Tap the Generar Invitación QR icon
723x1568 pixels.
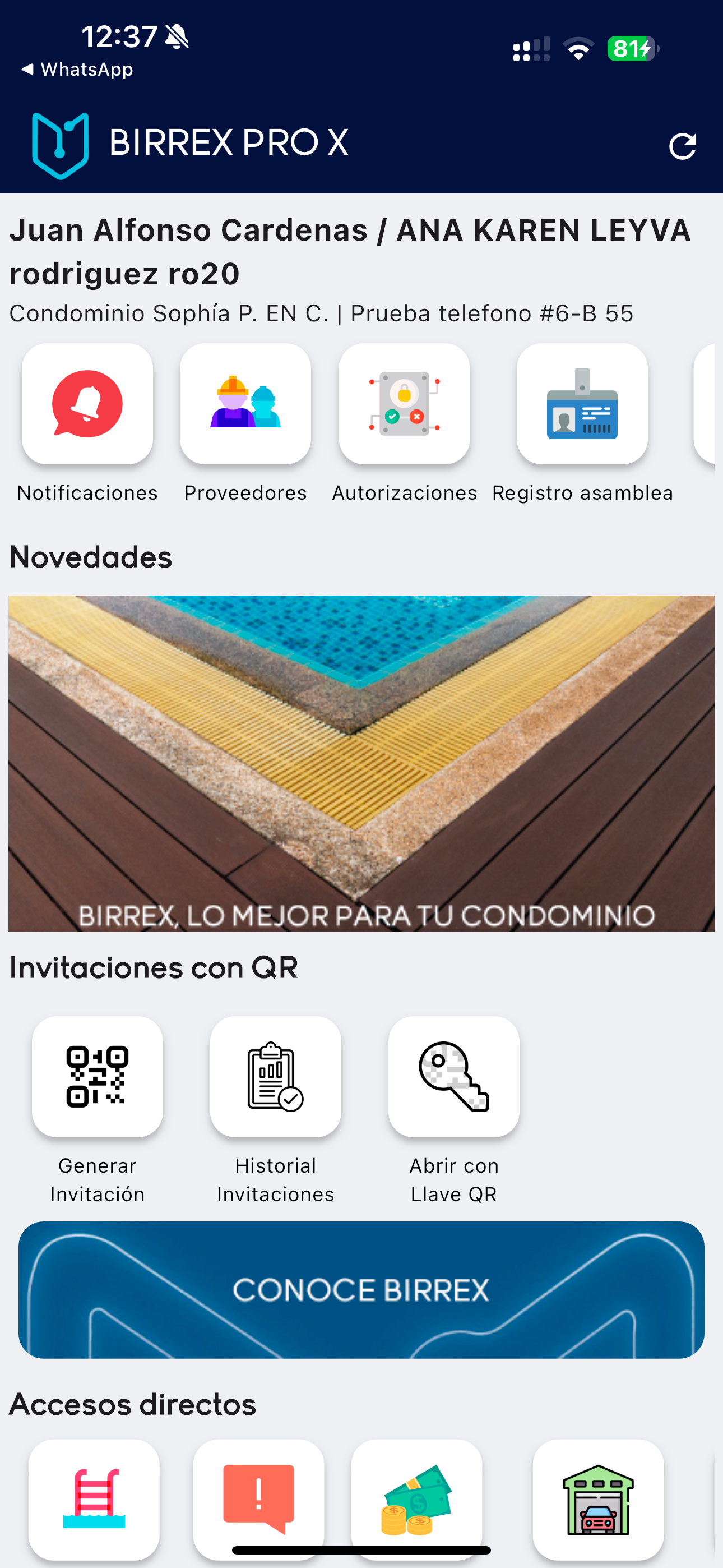point(98,1076)
